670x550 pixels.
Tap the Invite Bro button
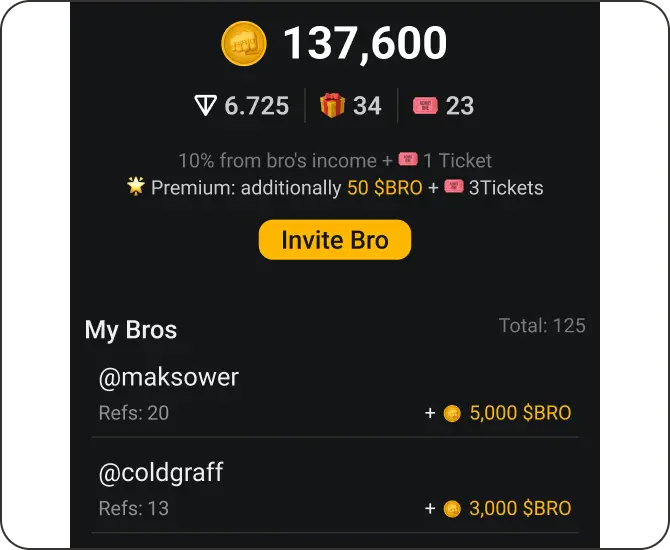coord(334,240)
